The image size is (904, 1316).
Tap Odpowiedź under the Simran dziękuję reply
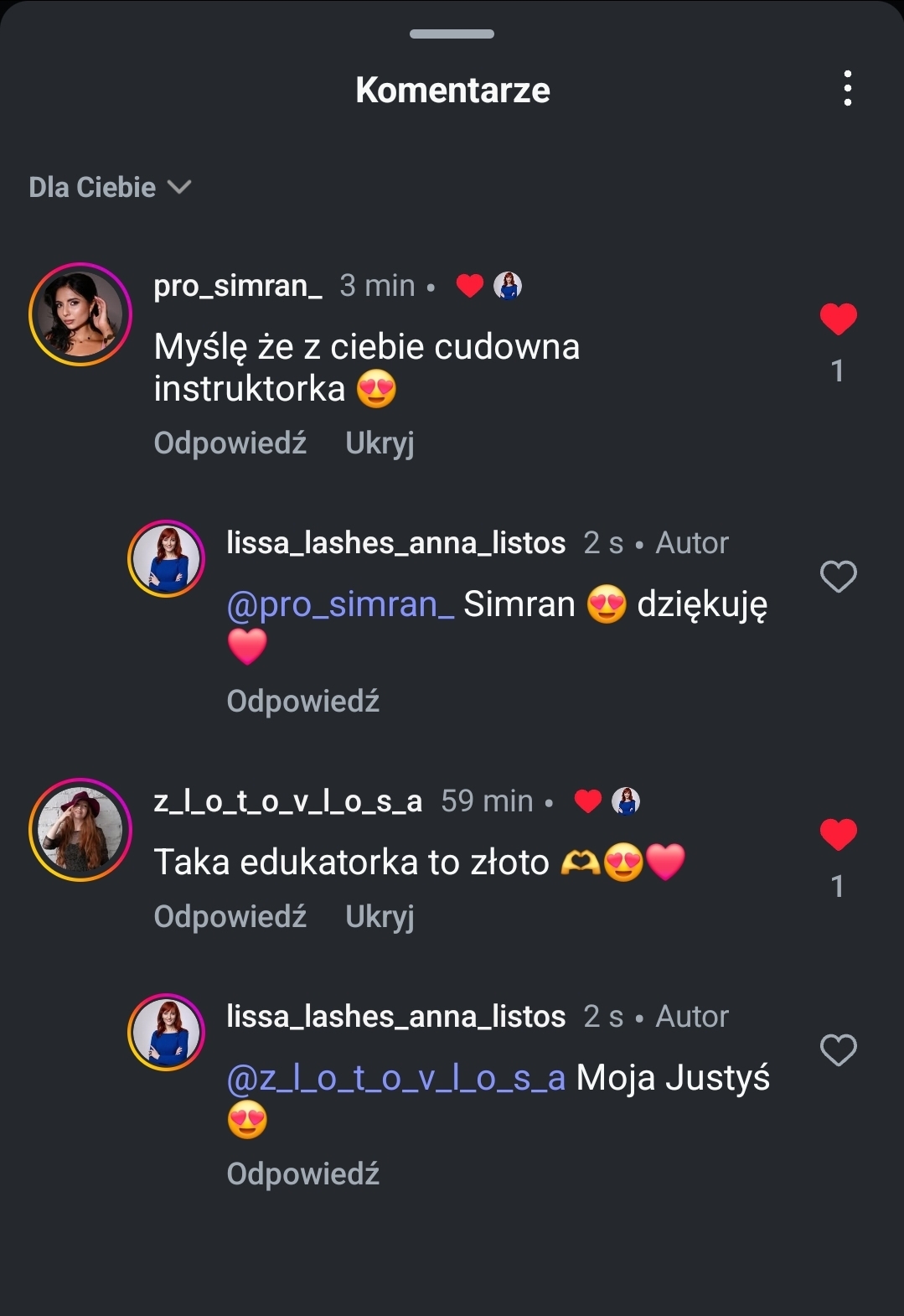pos(302,701)
